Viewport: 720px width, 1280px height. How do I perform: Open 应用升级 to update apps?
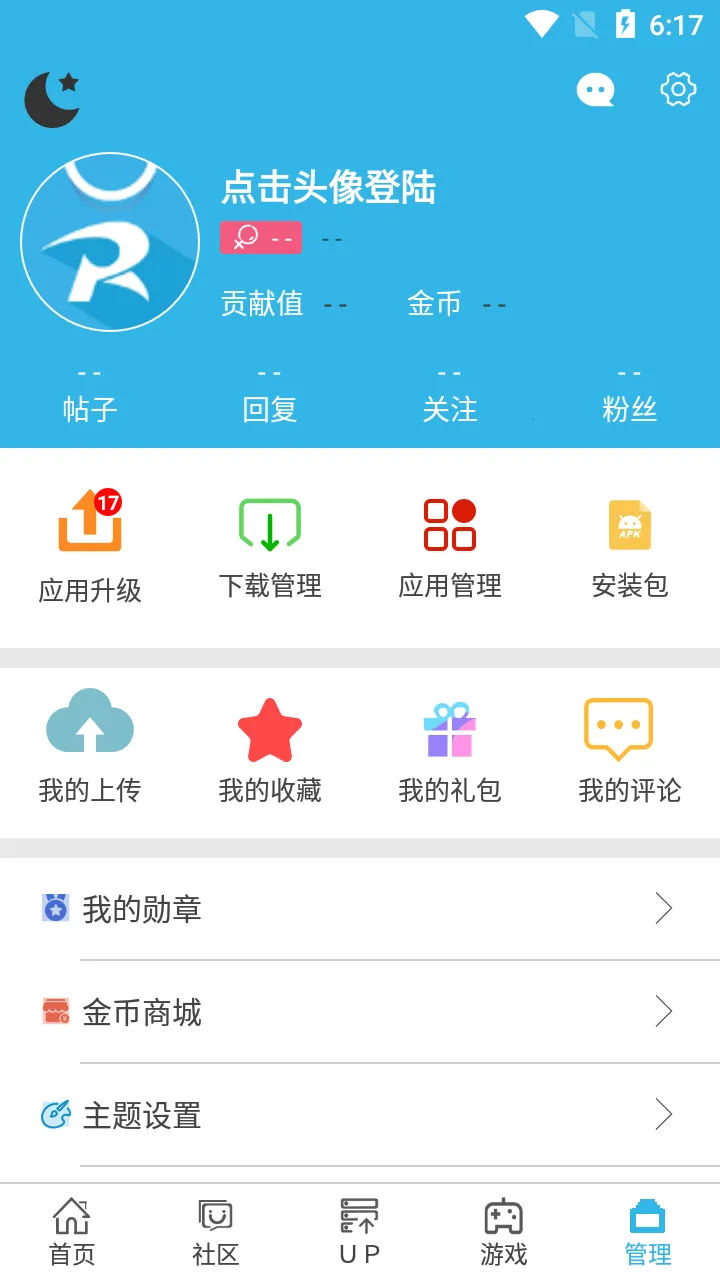pos(91,540)
